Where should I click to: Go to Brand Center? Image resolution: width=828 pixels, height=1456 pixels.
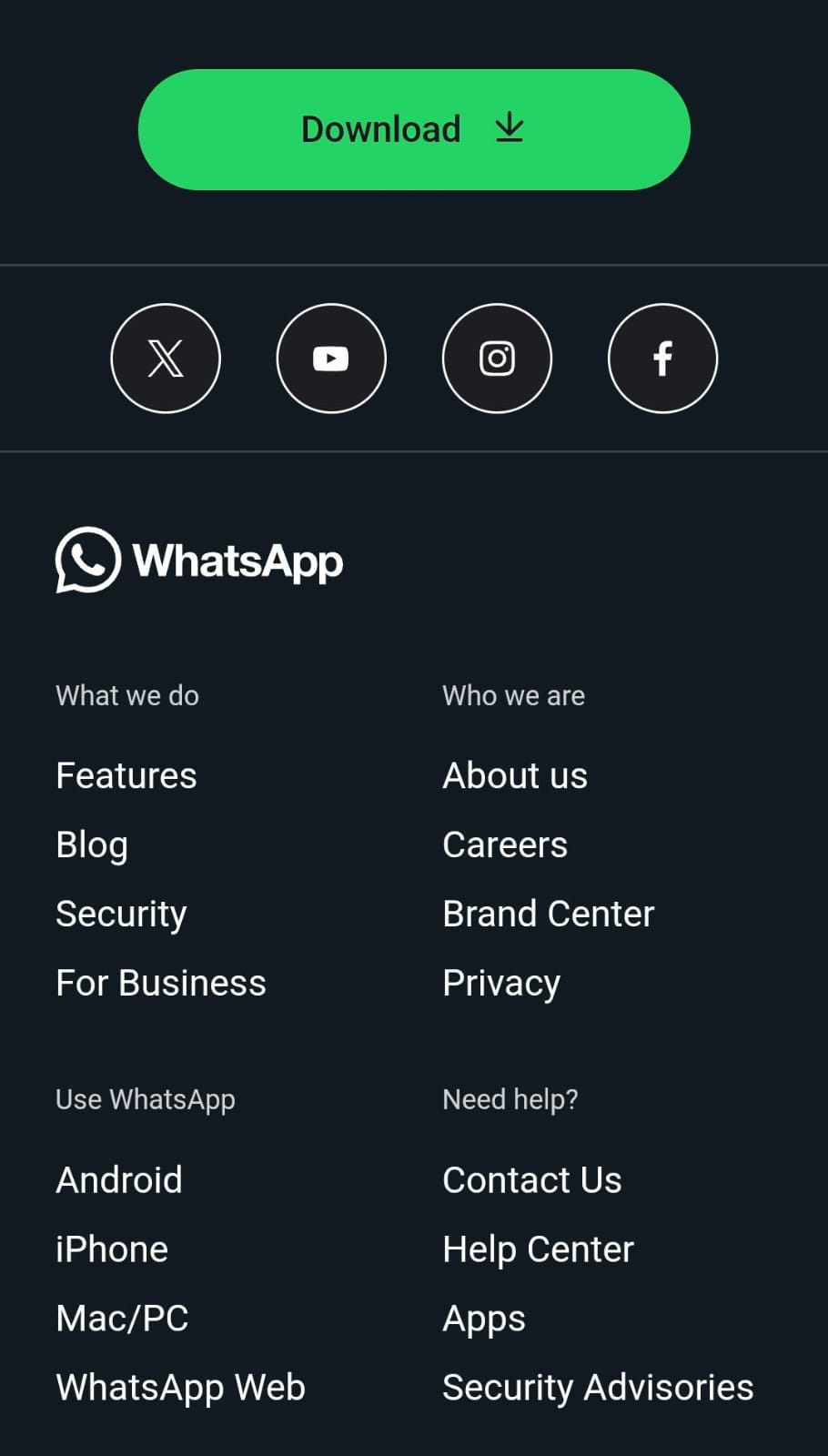[x=549, y=914]
